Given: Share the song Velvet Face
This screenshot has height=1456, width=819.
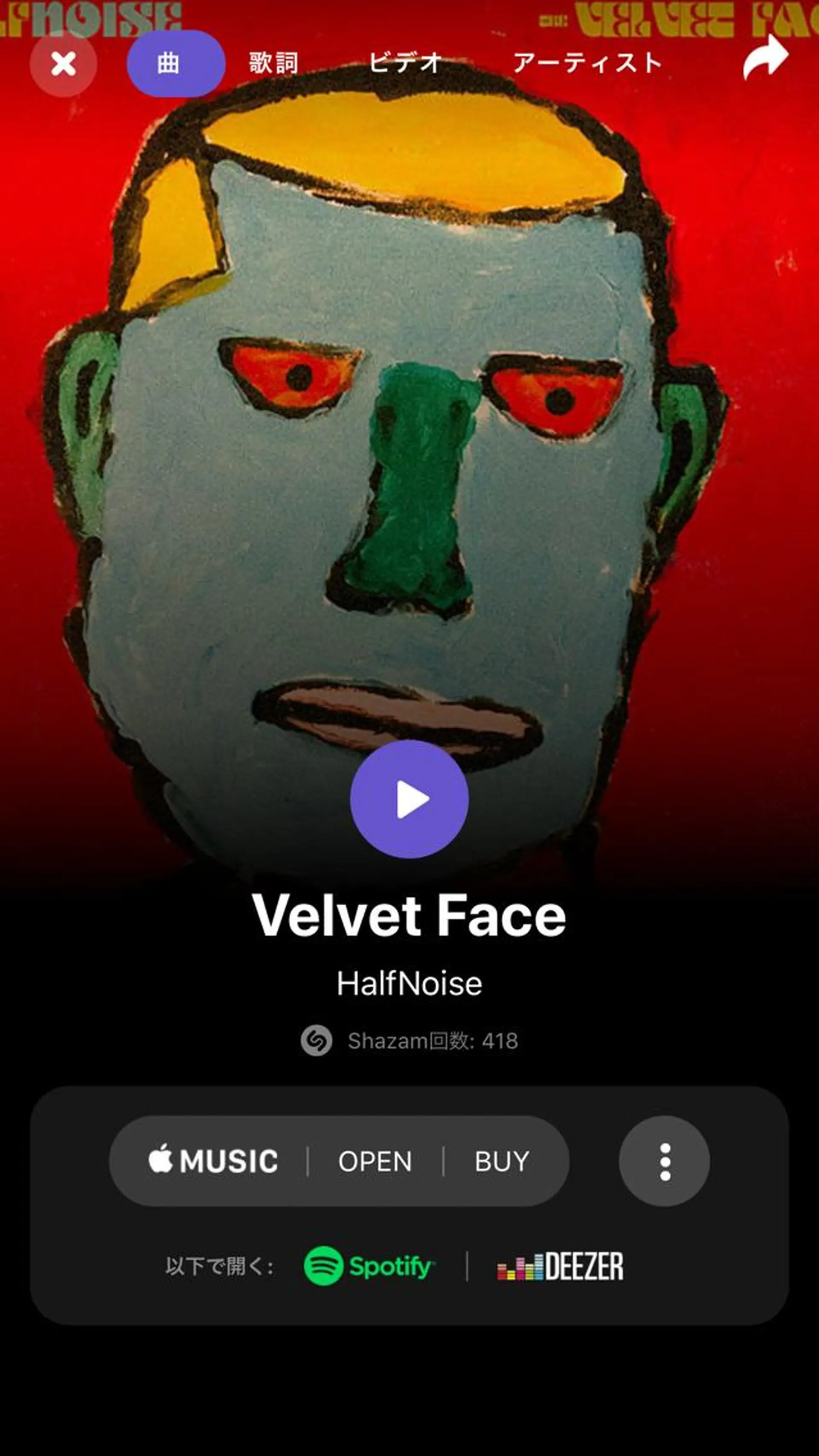Looking at the screenshot, I should pos(765,59).
